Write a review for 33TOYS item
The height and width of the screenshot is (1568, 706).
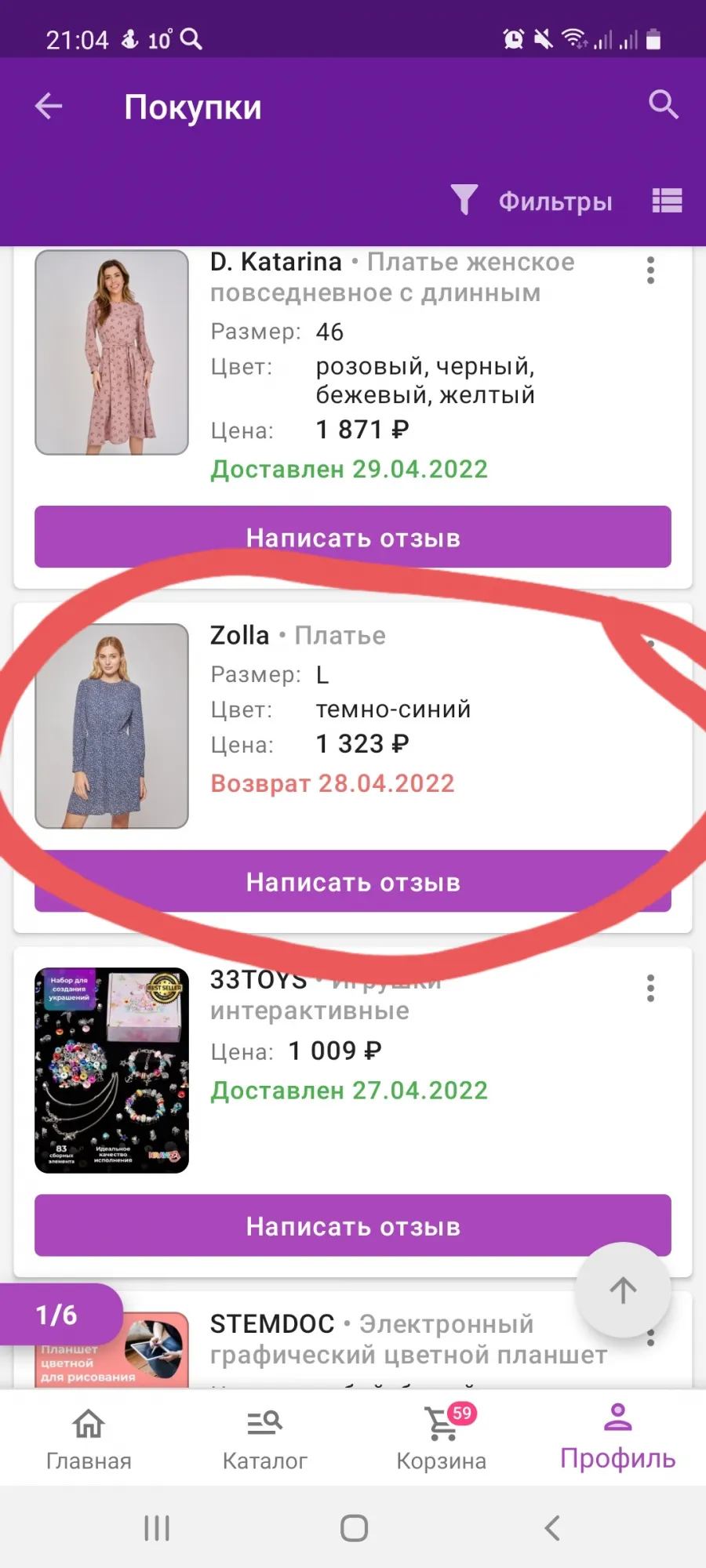click(353, 1225)
